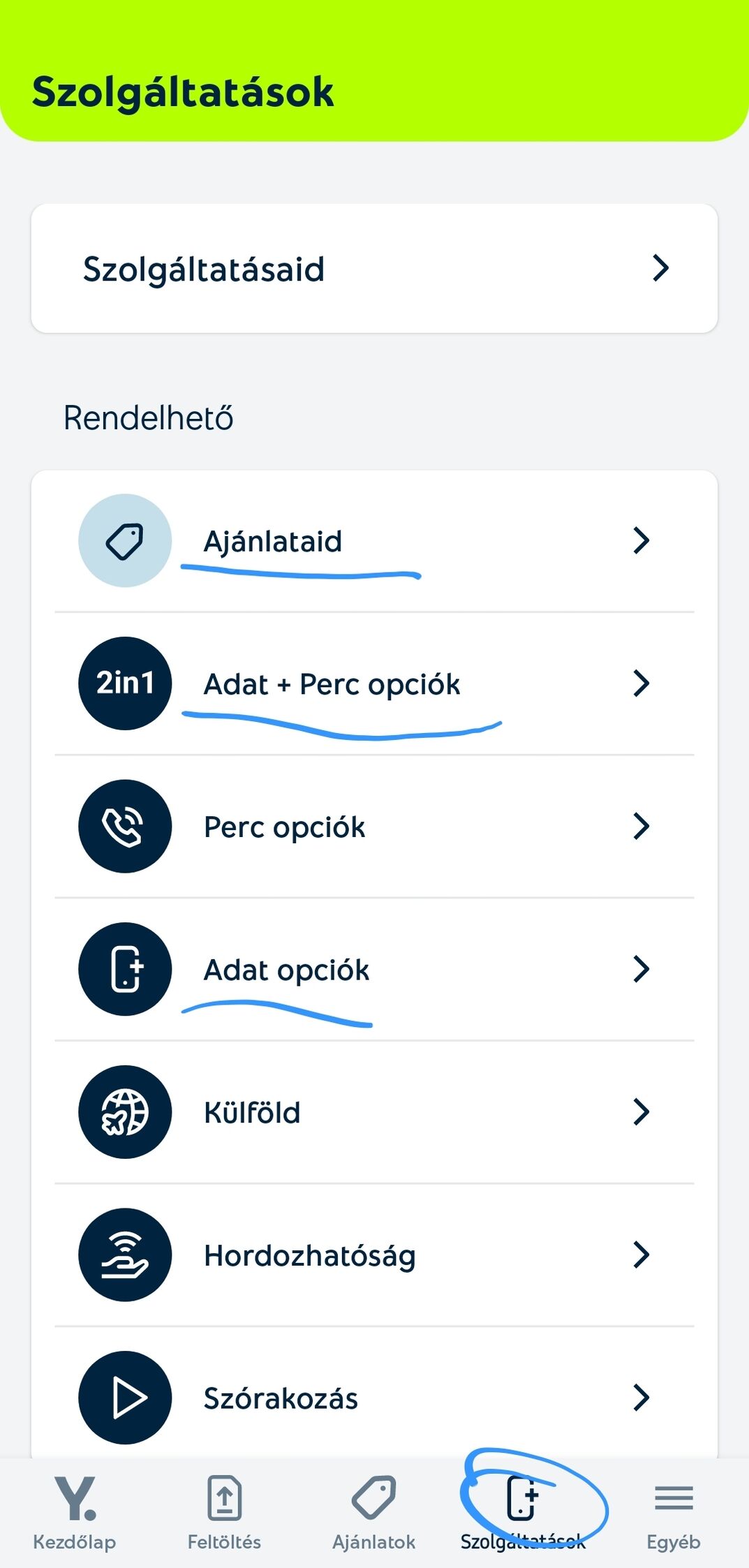This screenshot has width=749, height=1568.
Task: Switch to the Kezdőlap tab
Action: point(75,1513)
